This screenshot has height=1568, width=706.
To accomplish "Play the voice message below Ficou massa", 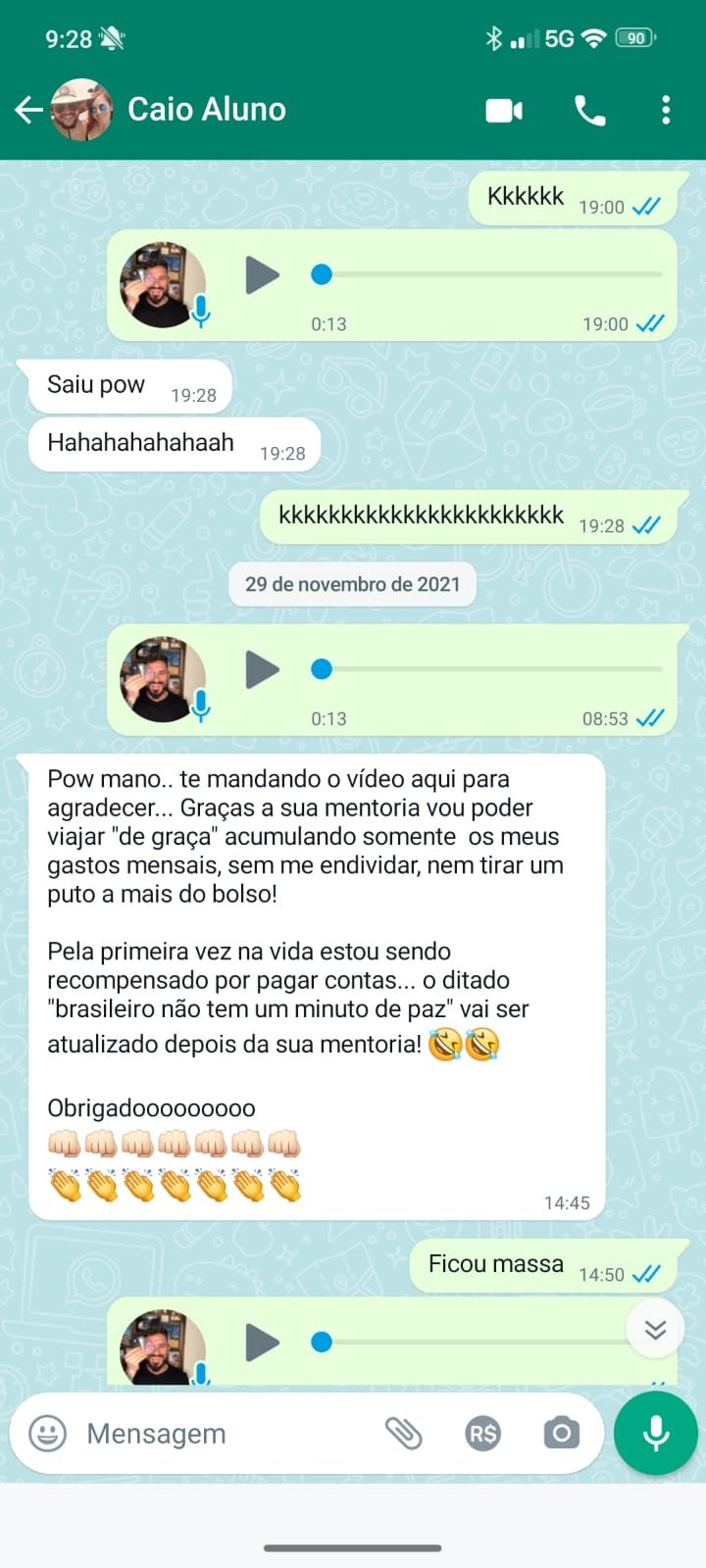I will click(x=262, y=1343).
